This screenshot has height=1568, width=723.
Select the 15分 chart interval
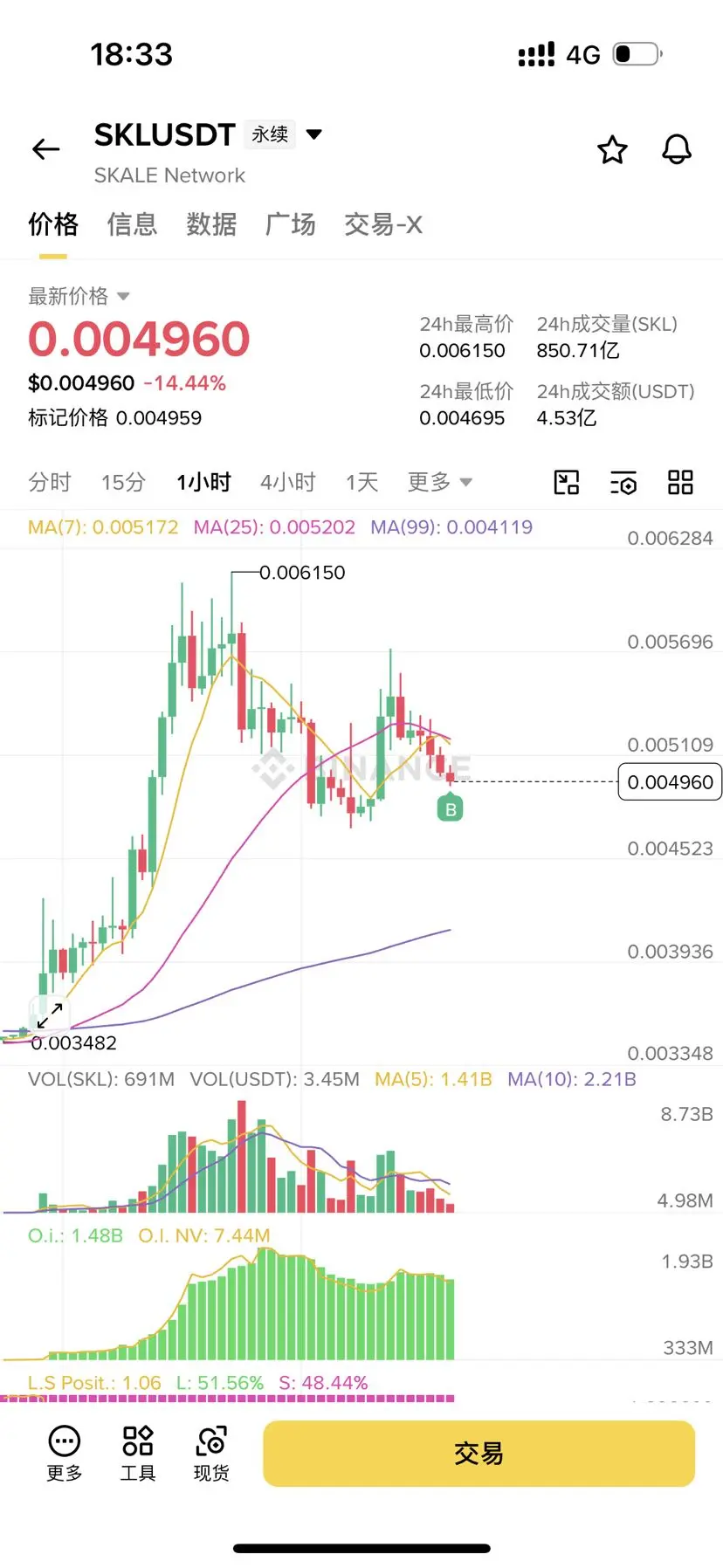coord(123,482)
